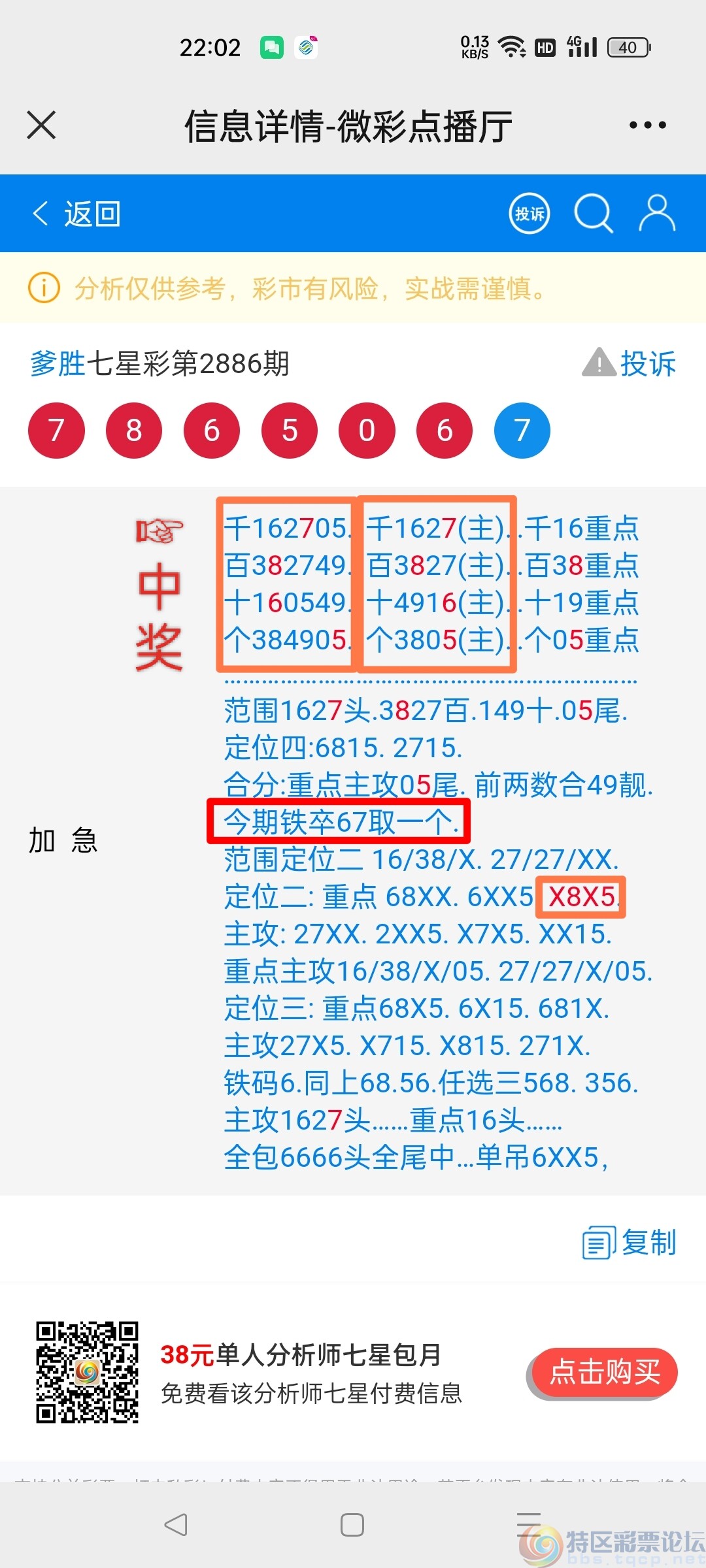This screenshot has width=706, height=1568.
Task: Tap the system home button
Action: click(352, 1525)
